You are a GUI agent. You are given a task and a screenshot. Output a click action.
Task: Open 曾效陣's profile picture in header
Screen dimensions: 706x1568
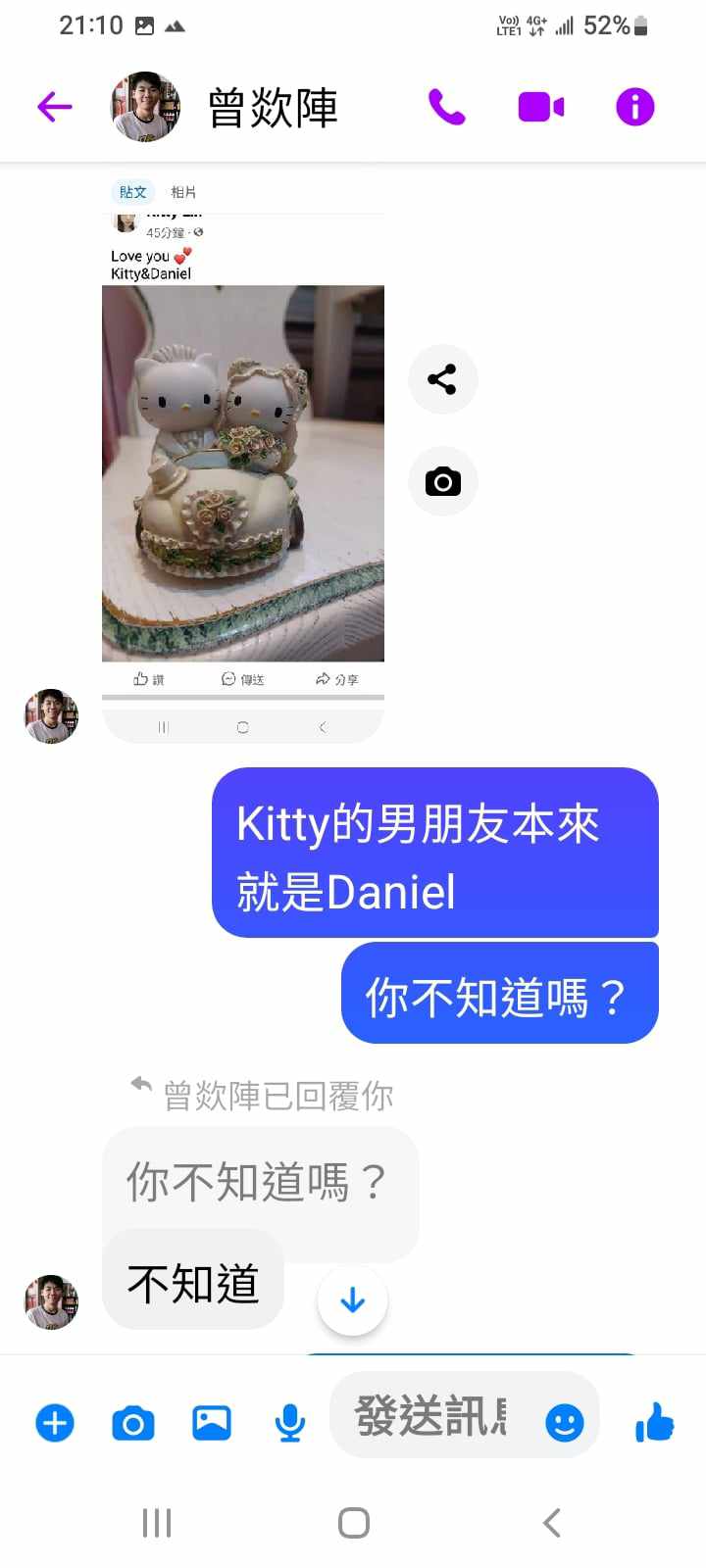pyautogui.click(x=145, y=107)
